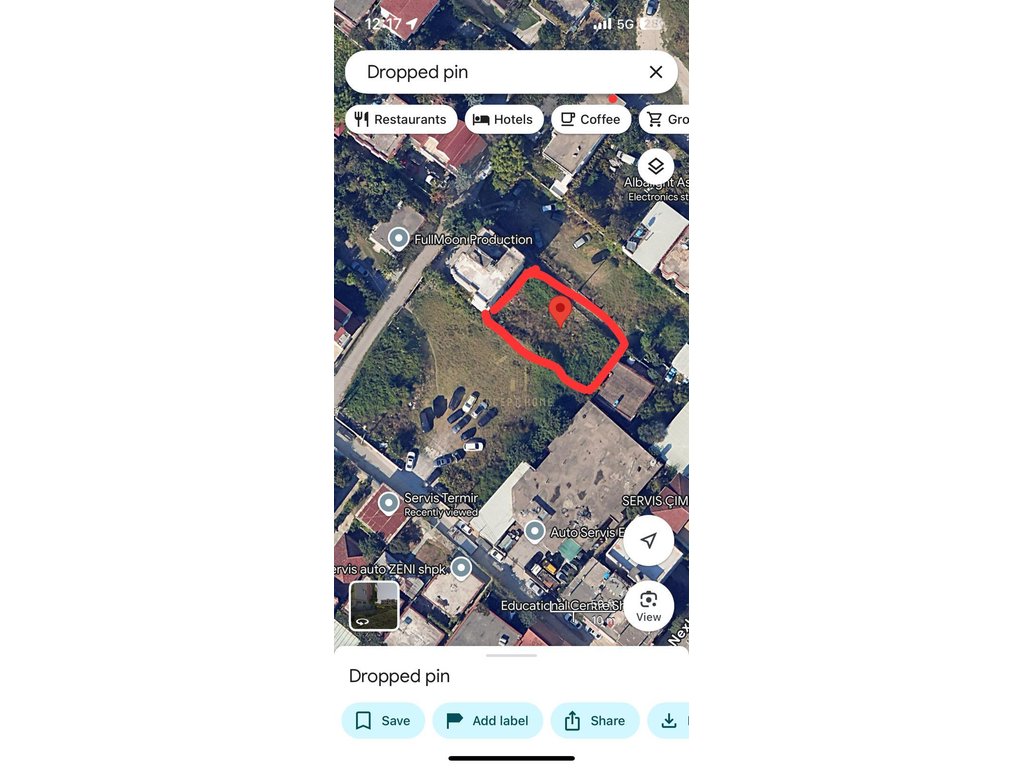
Task: Open the Lens View button
Action: [x=649, y=605]
